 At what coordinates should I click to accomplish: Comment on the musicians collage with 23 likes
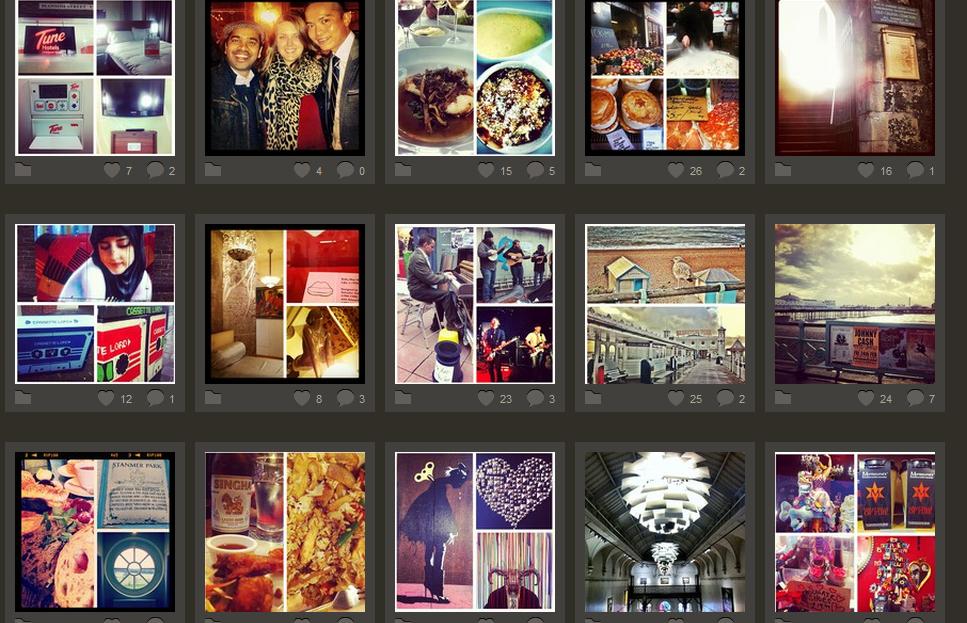pos(535,399)
